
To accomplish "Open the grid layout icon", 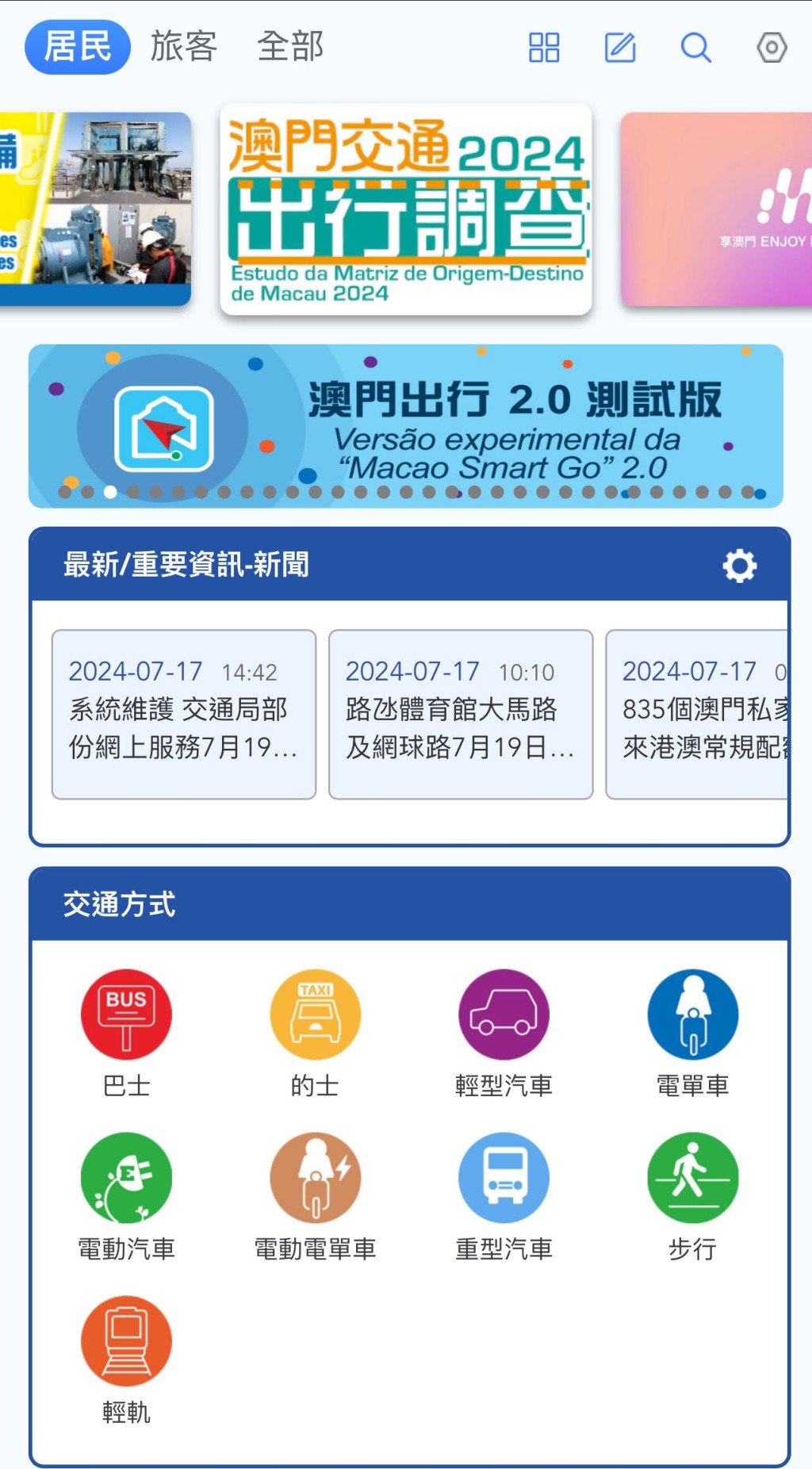I will pos(544,48).
